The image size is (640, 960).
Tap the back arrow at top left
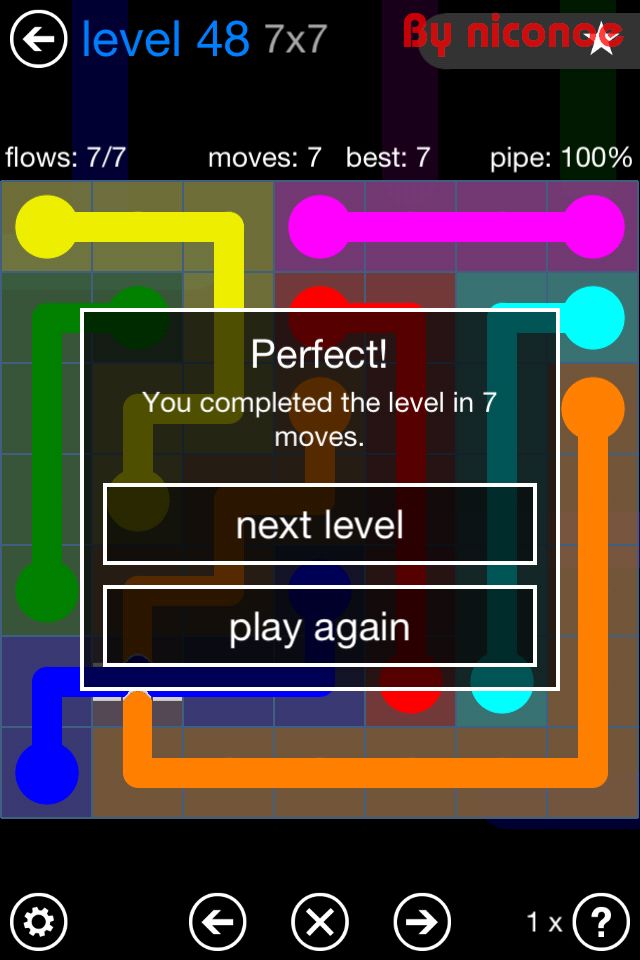[x=38, y=39]
